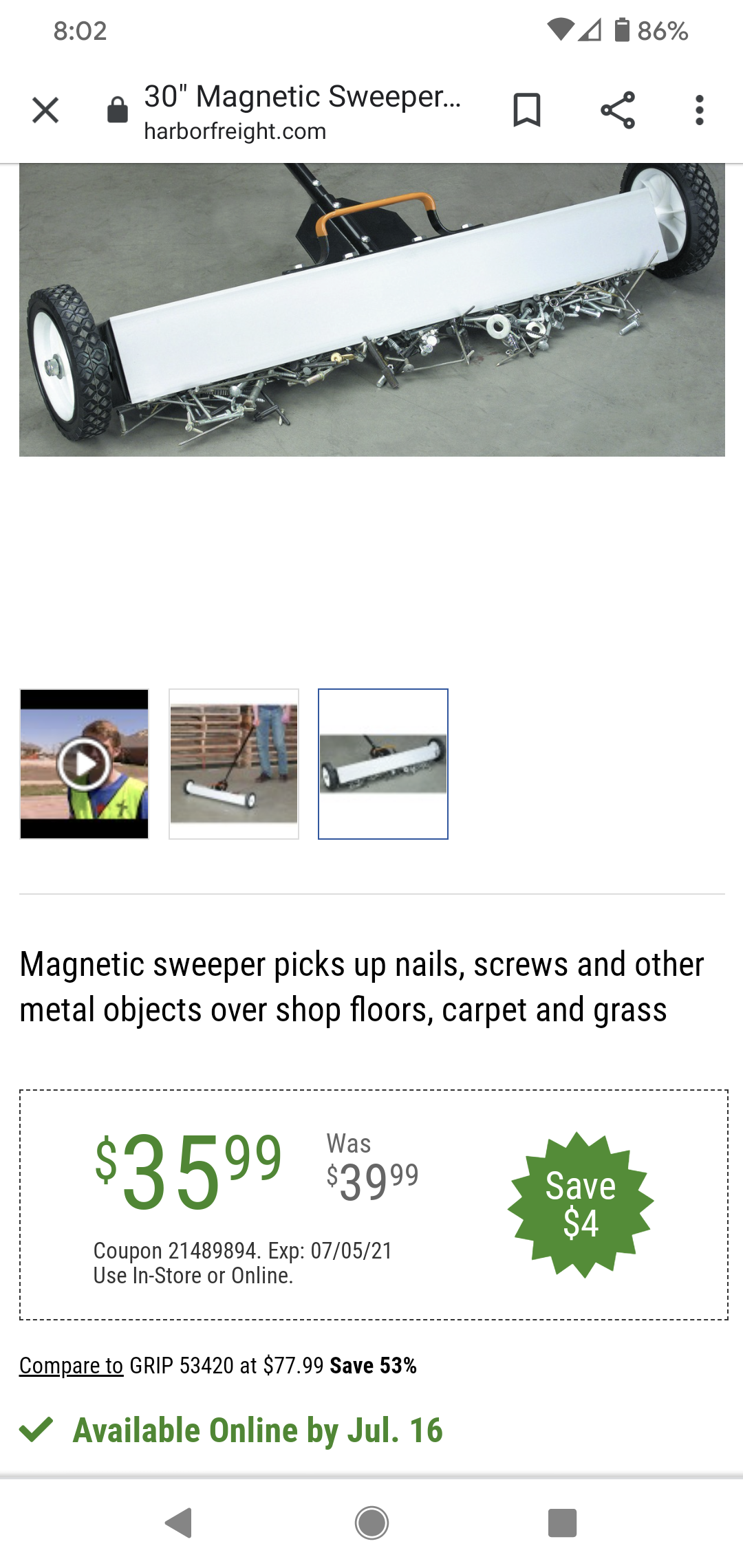
Task: Share this product page
Action: [617, 110]
